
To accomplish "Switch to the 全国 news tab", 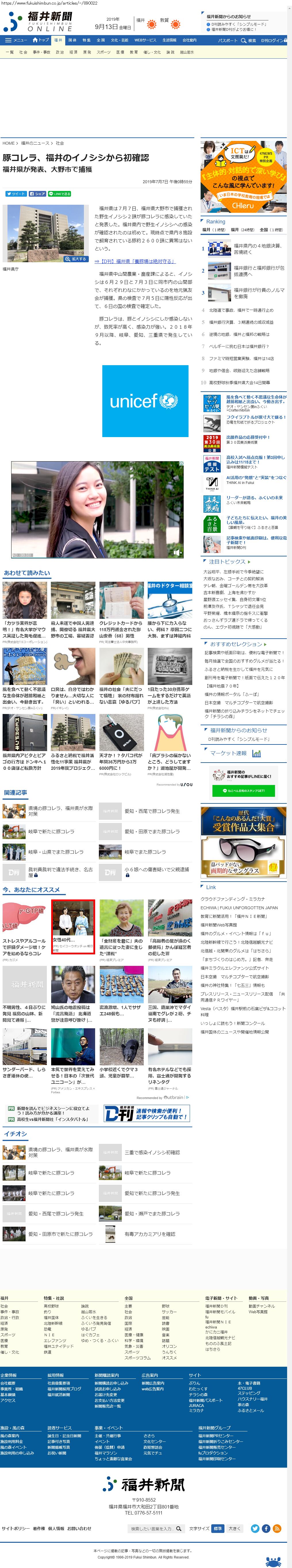I will click(x=101, y=40).
